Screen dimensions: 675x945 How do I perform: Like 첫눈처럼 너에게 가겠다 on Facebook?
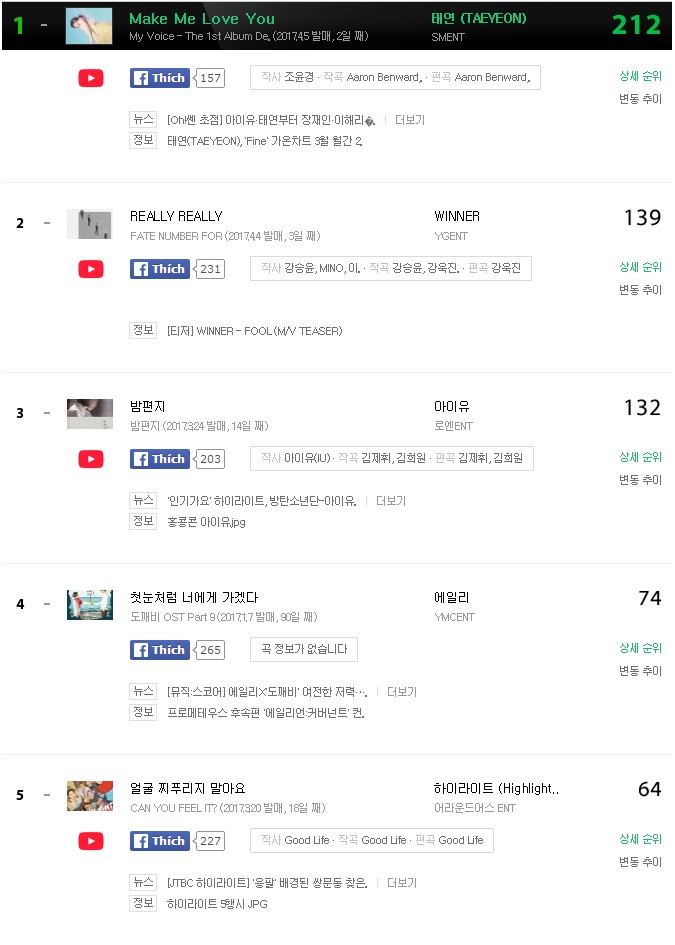[x=160, y=649]
